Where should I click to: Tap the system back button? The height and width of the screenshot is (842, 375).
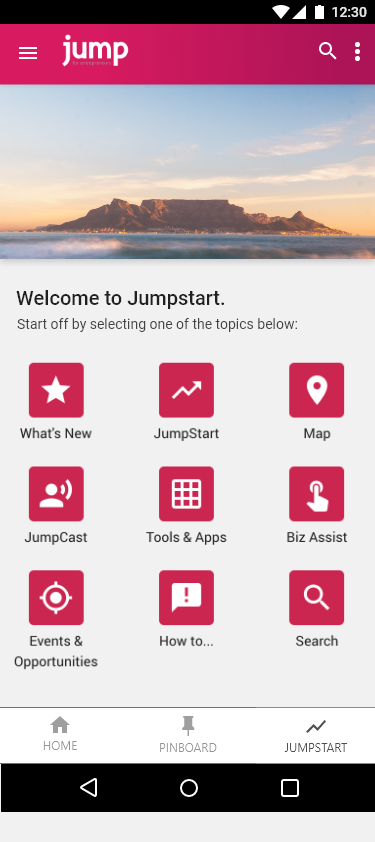click(x=89, y=788)
